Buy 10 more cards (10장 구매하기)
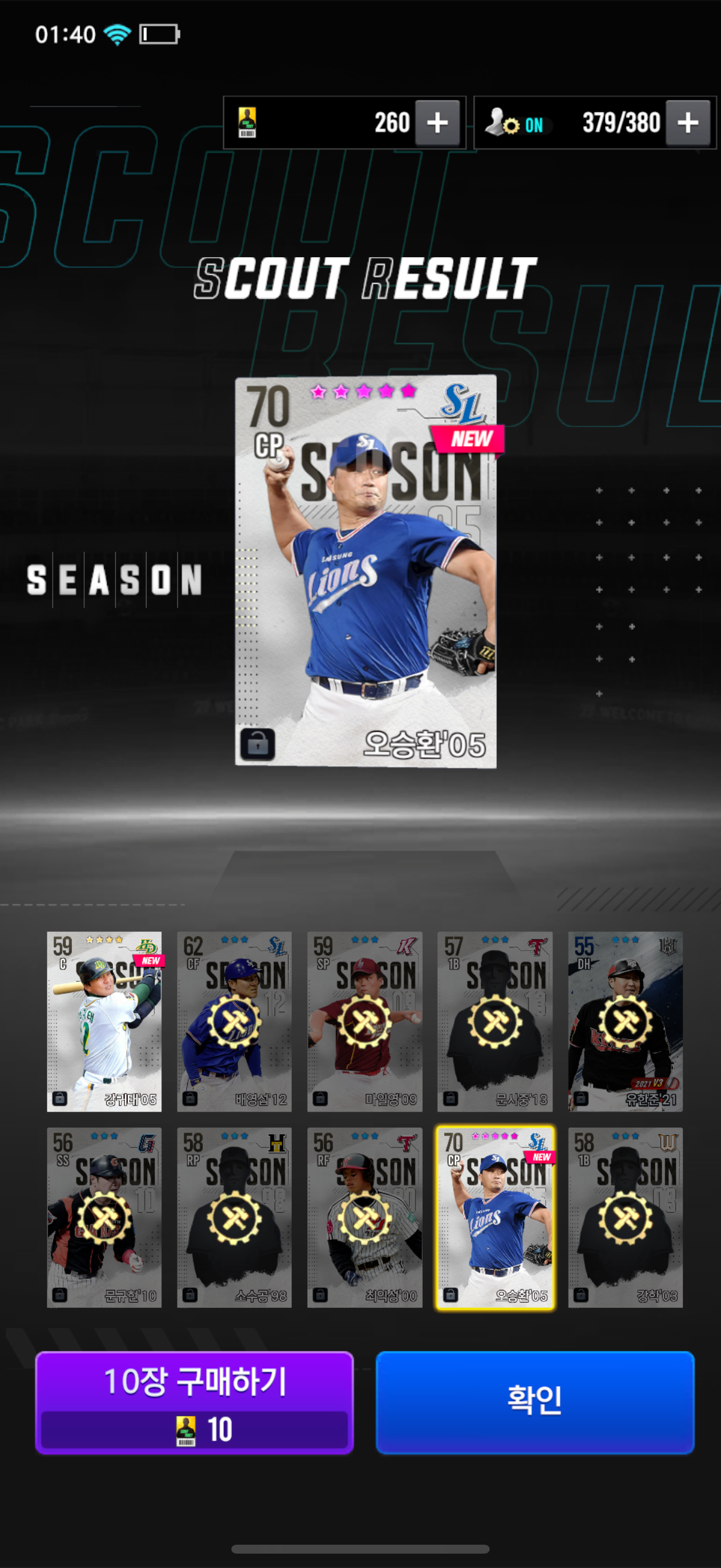This screenshot has height=1568, width=721. point(194,1402)
